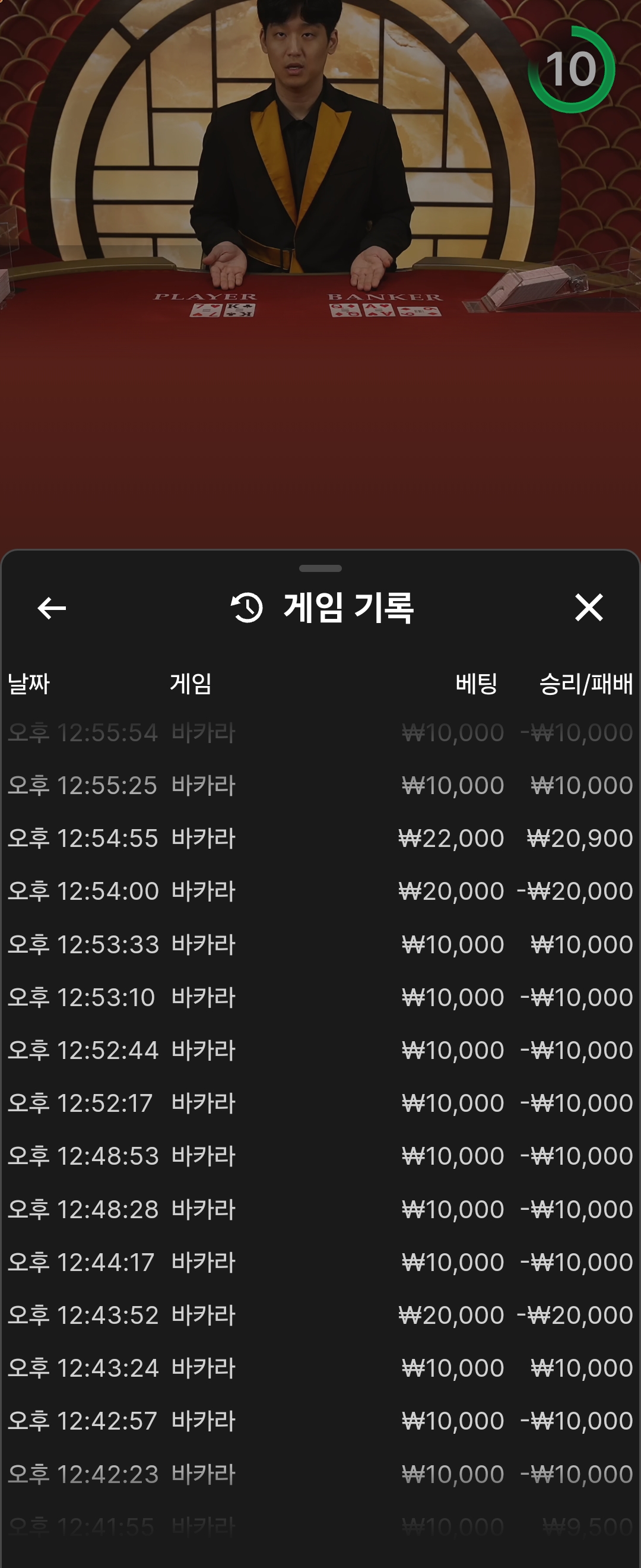Open the 오후 12:55:25 바카라 record

pos(320,785)
